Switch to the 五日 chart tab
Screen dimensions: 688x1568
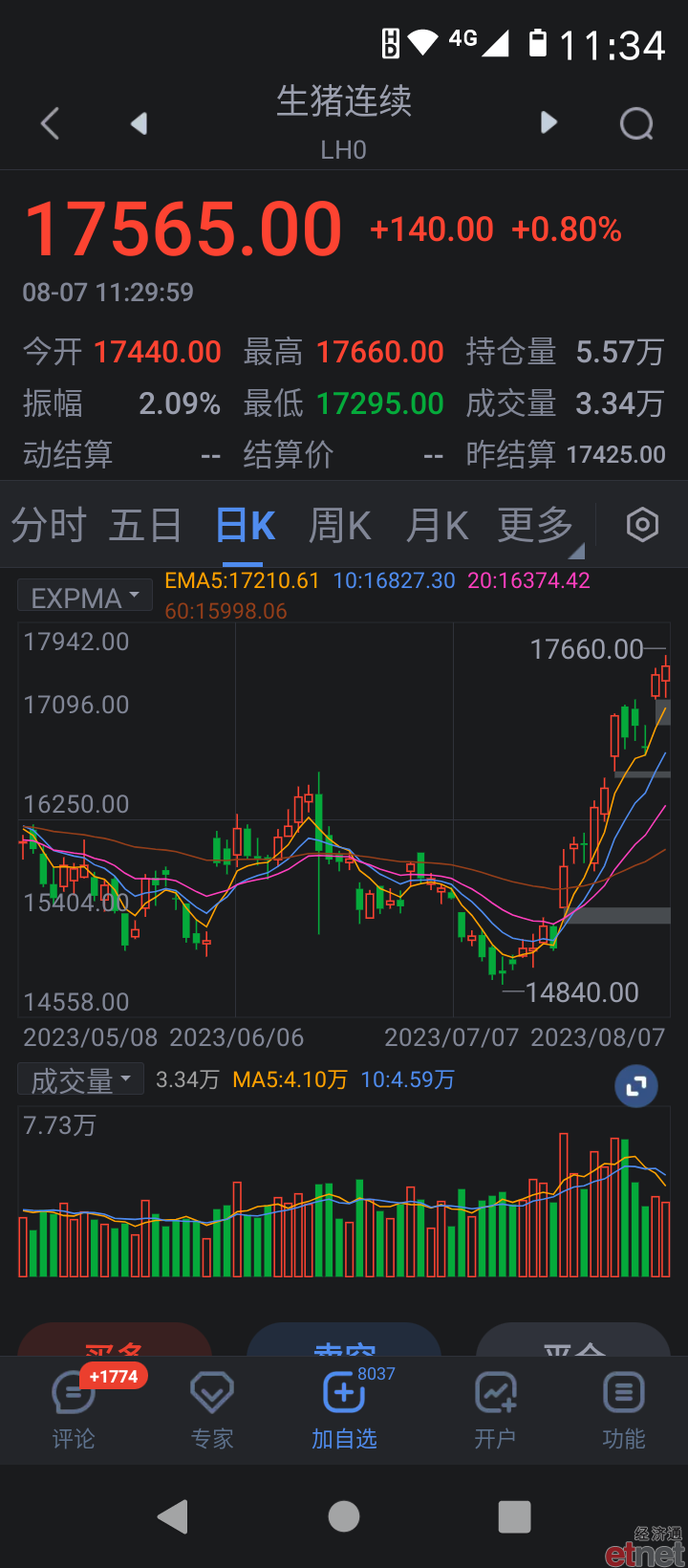(x=145, y=526)
